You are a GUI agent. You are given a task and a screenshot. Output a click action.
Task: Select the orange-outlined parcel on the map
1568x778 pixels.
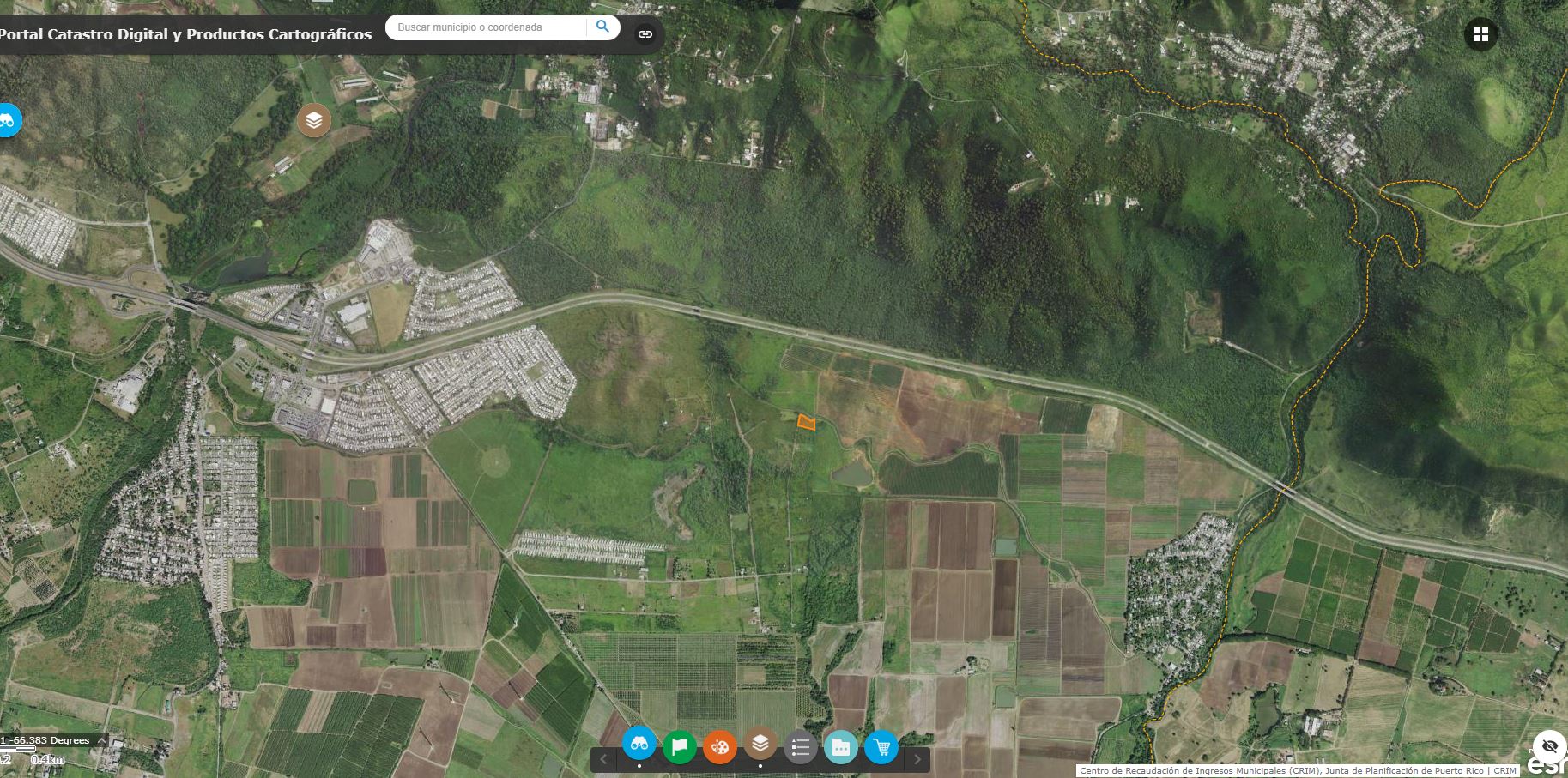coord(806,422)
